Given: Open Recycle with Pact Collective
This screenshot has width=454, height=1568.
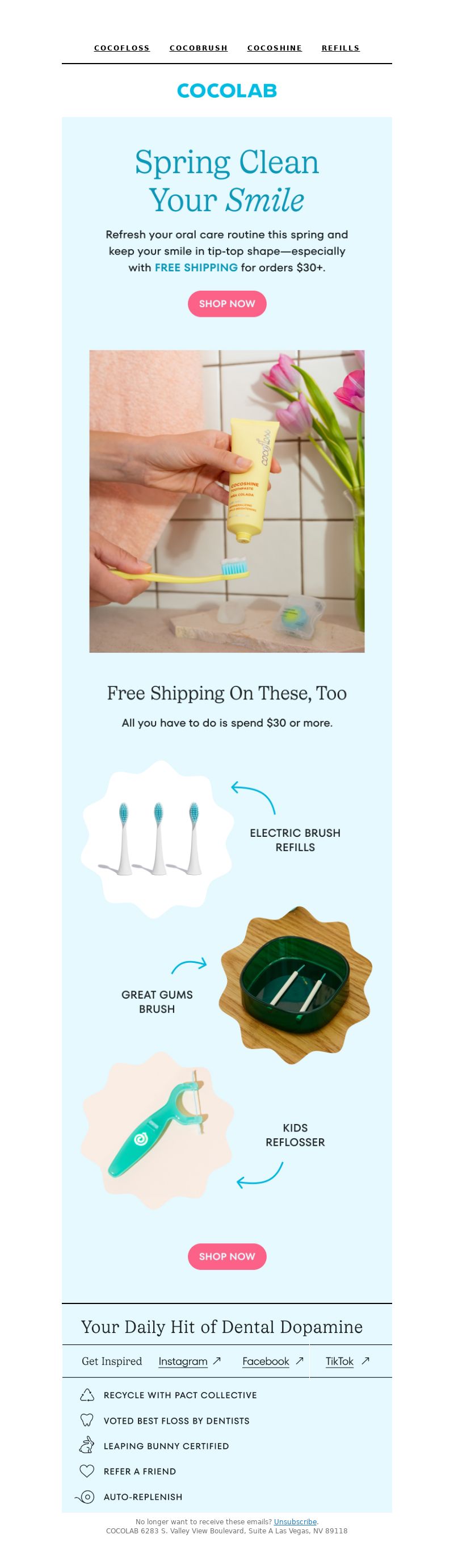Looking at the screenshot, I should coord(179,1395).
